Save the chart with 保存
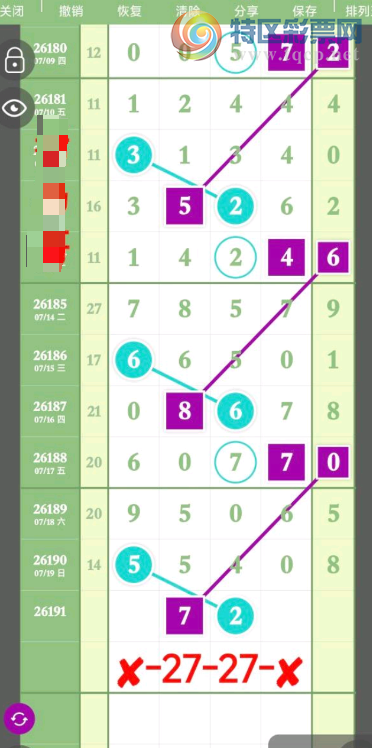372x748 pixels. tap(305, 10)
